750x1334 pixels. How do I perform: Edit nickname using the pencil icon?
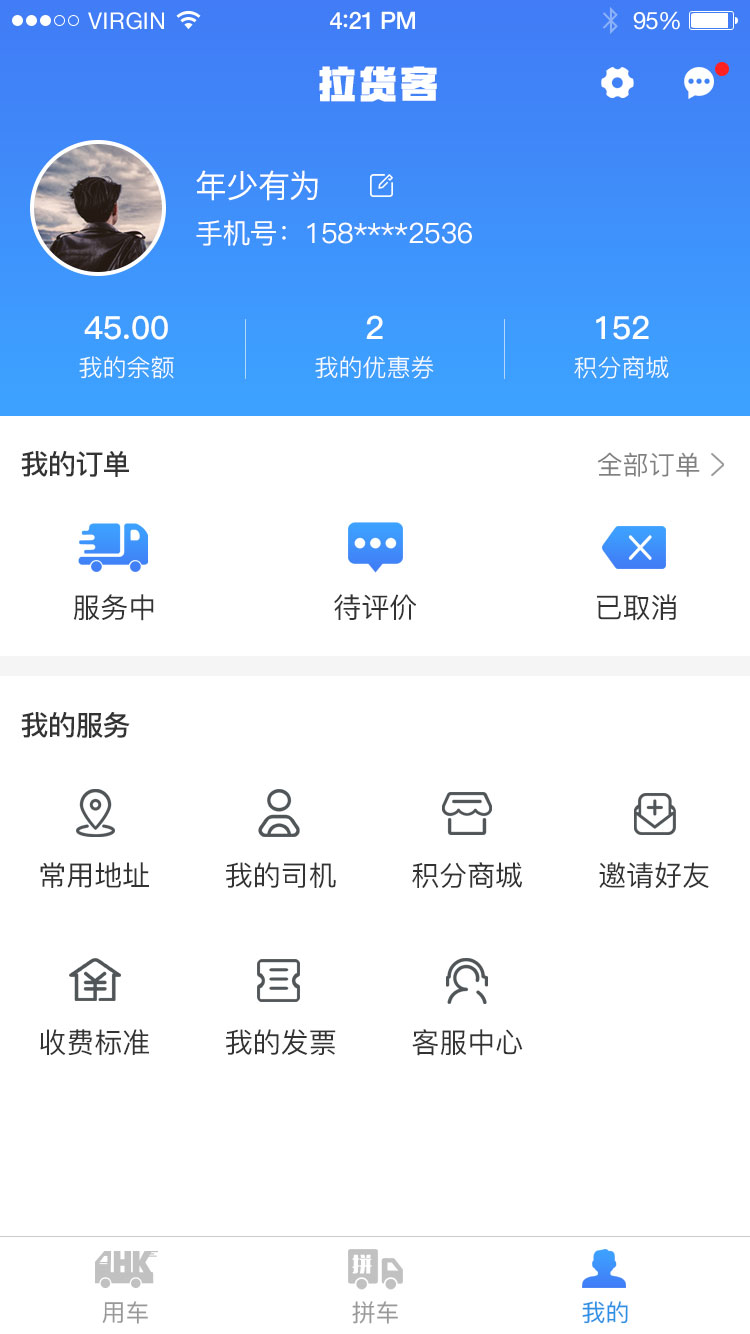coord(380,184)
